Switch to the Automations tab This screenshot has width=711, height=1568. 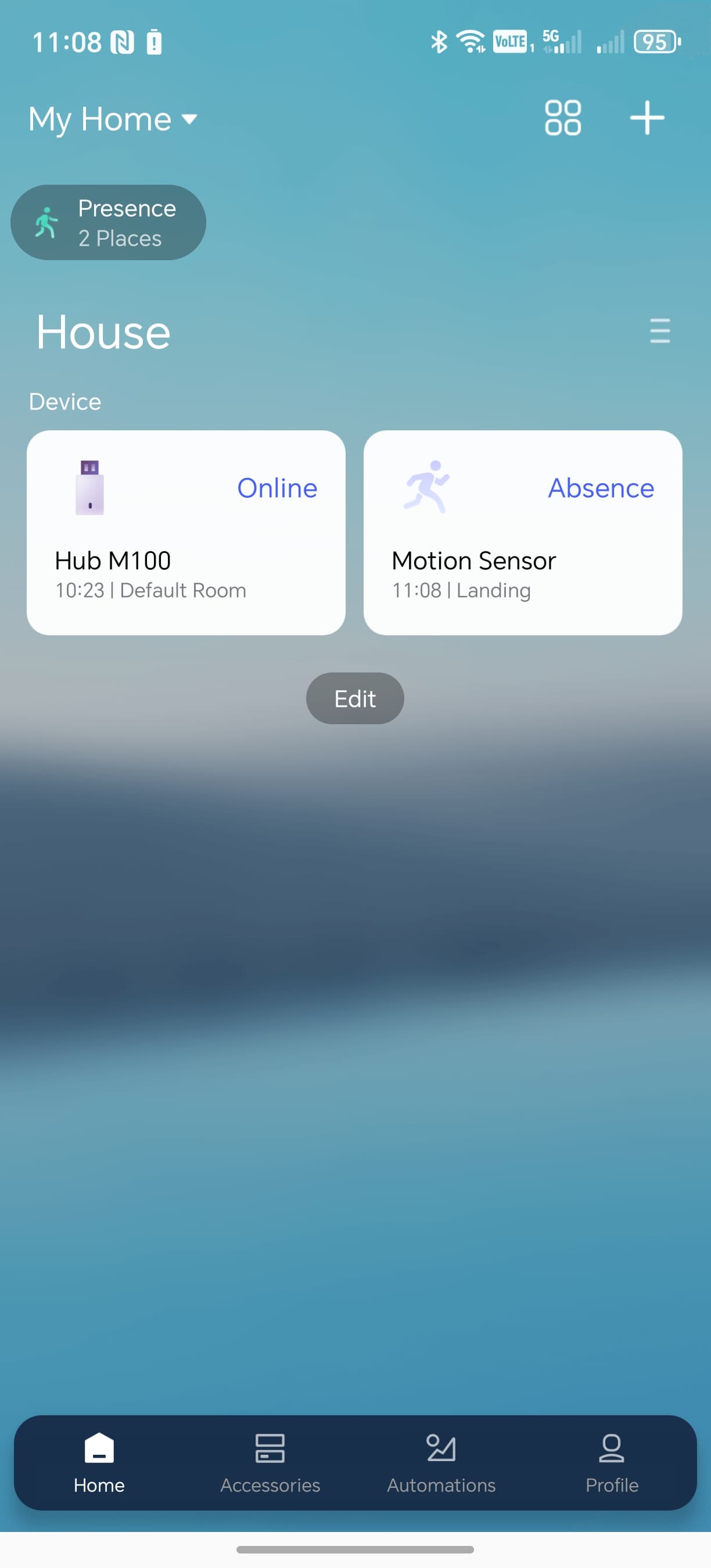click(441, 1463)
